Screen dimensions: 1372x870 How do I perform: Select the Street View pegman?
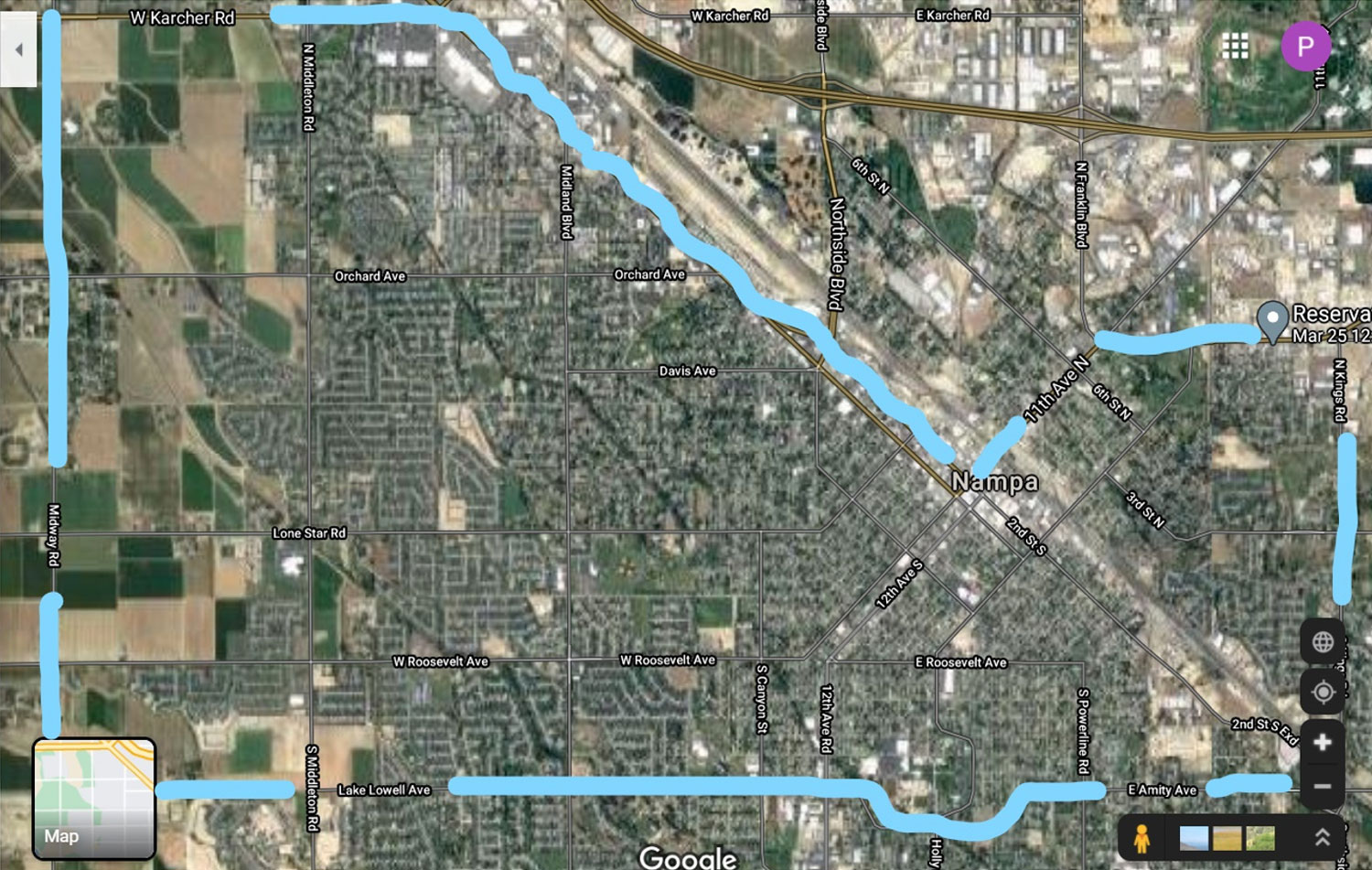(x=1142, y=838)
